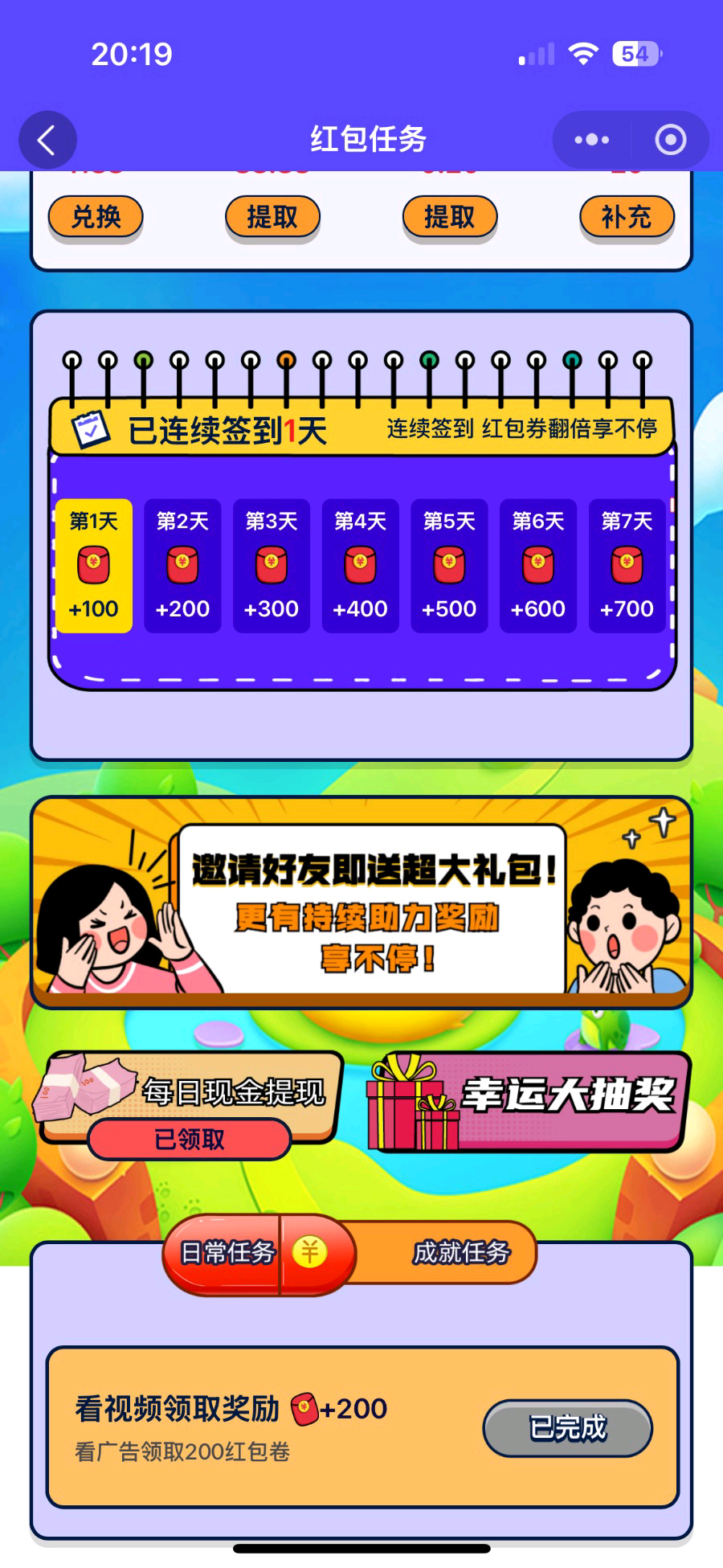Go back using the top-left arrow
This screenshot has height=1568, width=723.
pos(47,140)
